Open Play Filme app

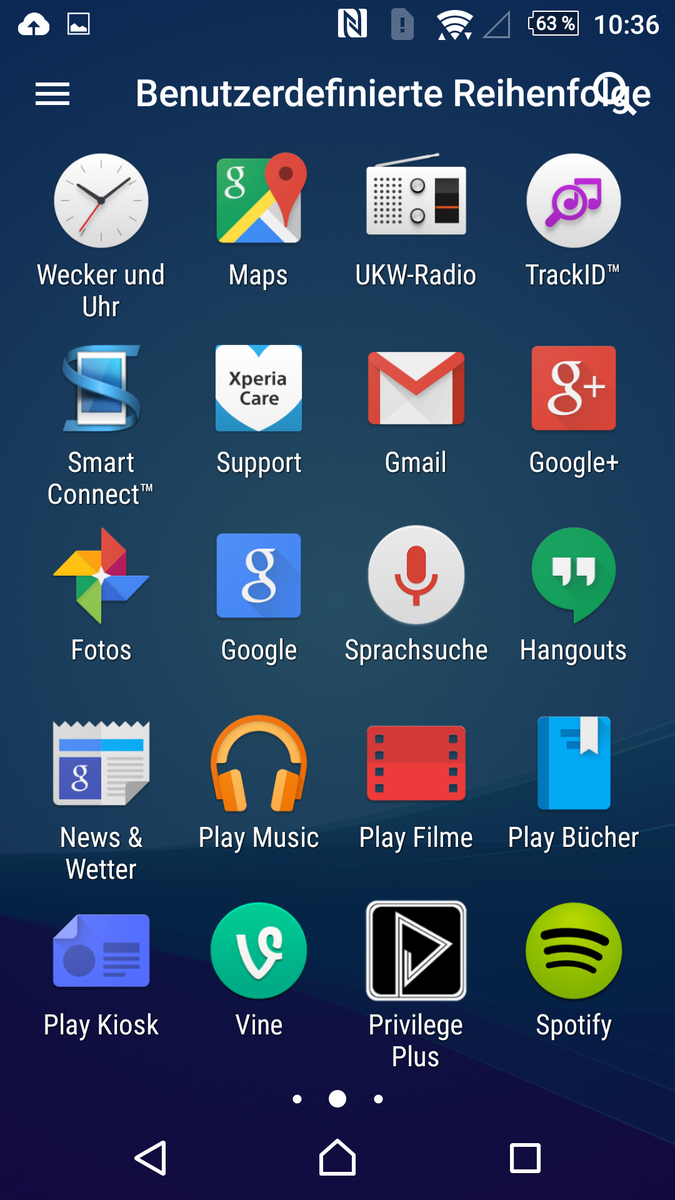416,764
